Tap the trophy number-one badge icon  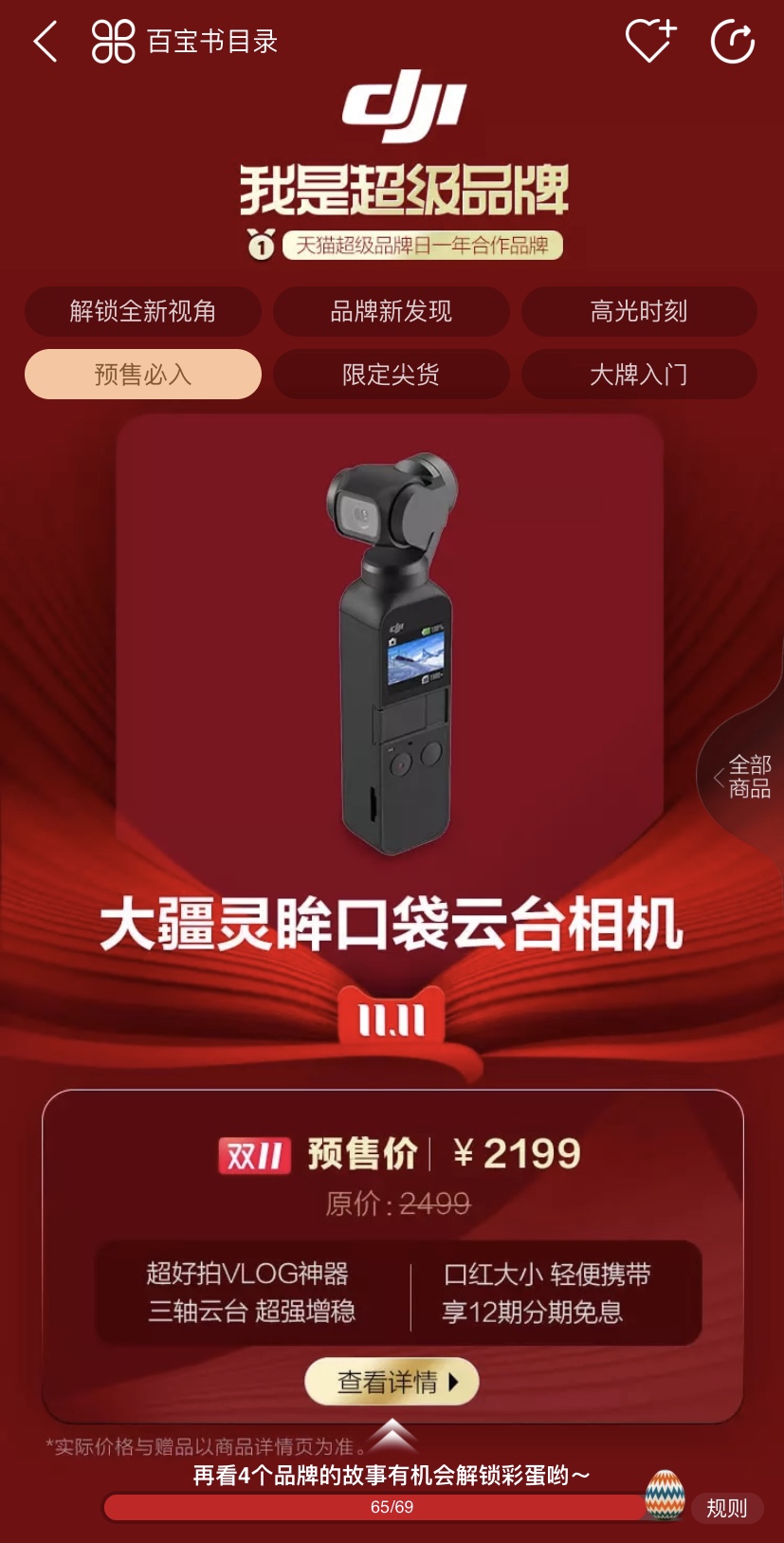261,247
